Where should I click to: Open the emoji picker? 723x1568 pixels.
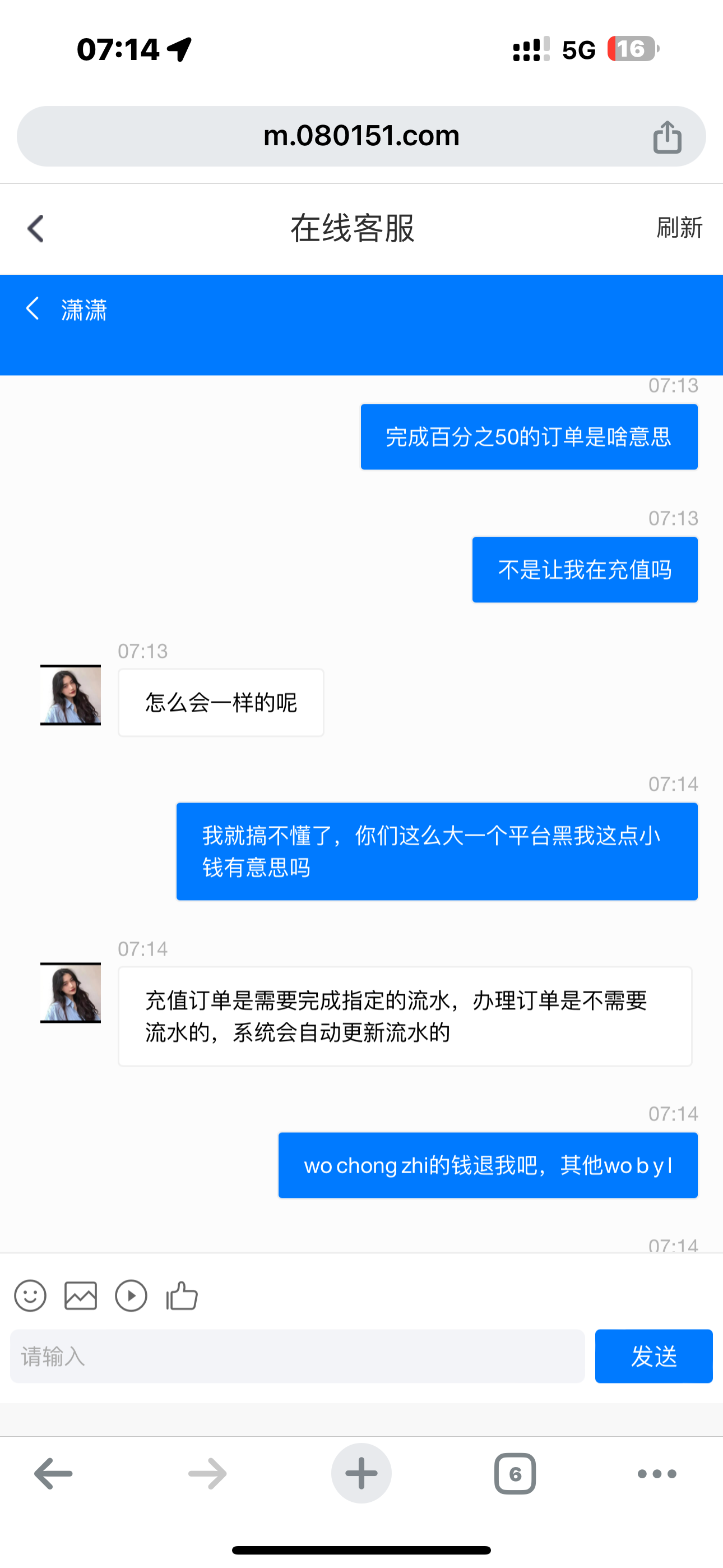(x=30, y=1296)
